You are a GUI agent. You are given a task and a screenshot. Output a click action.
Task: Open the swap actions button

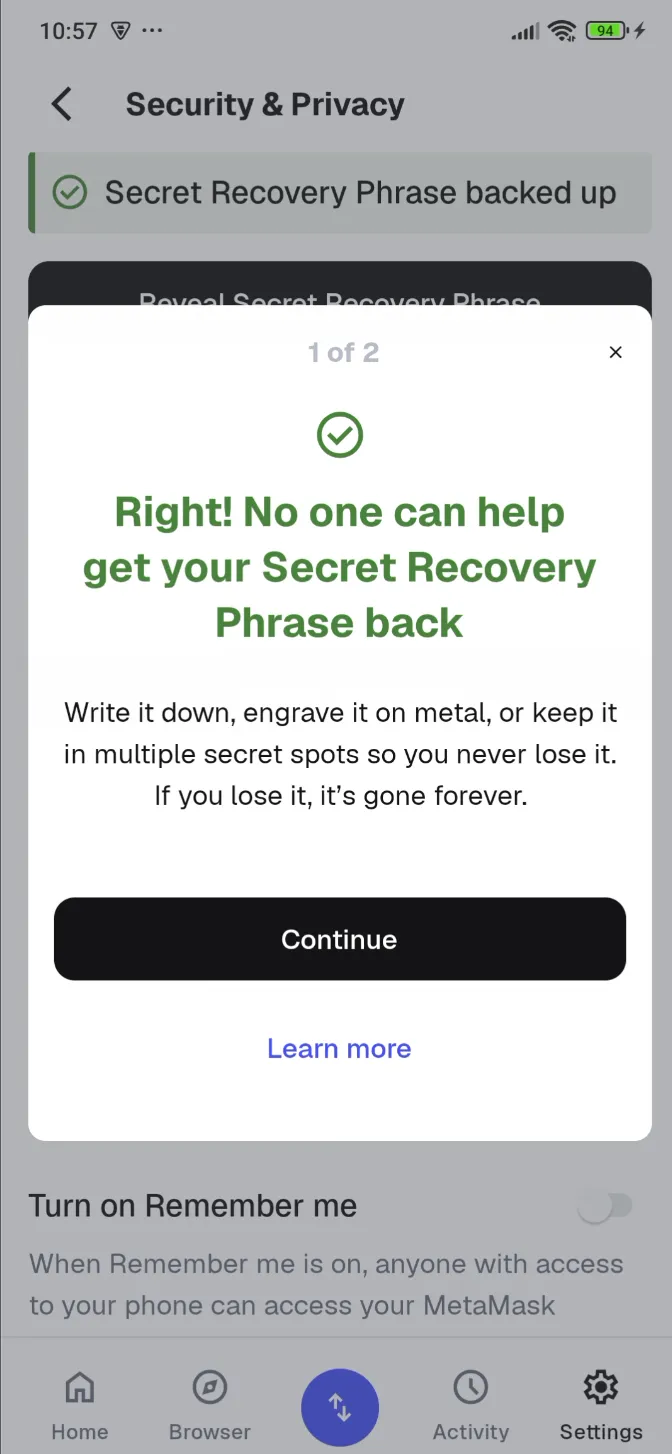point(340,1408)
